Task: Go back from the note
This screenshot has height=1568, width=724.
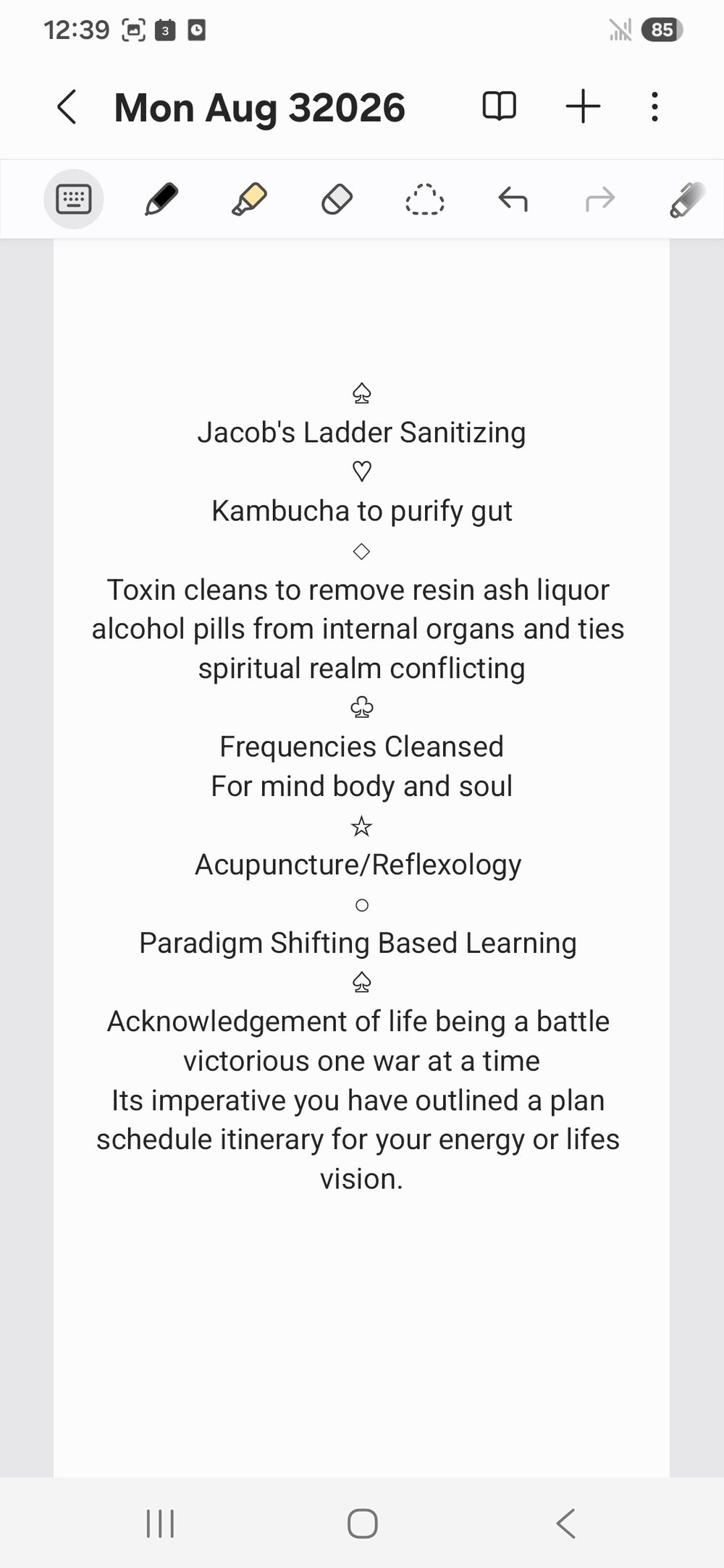Action: tap(67, 107)
